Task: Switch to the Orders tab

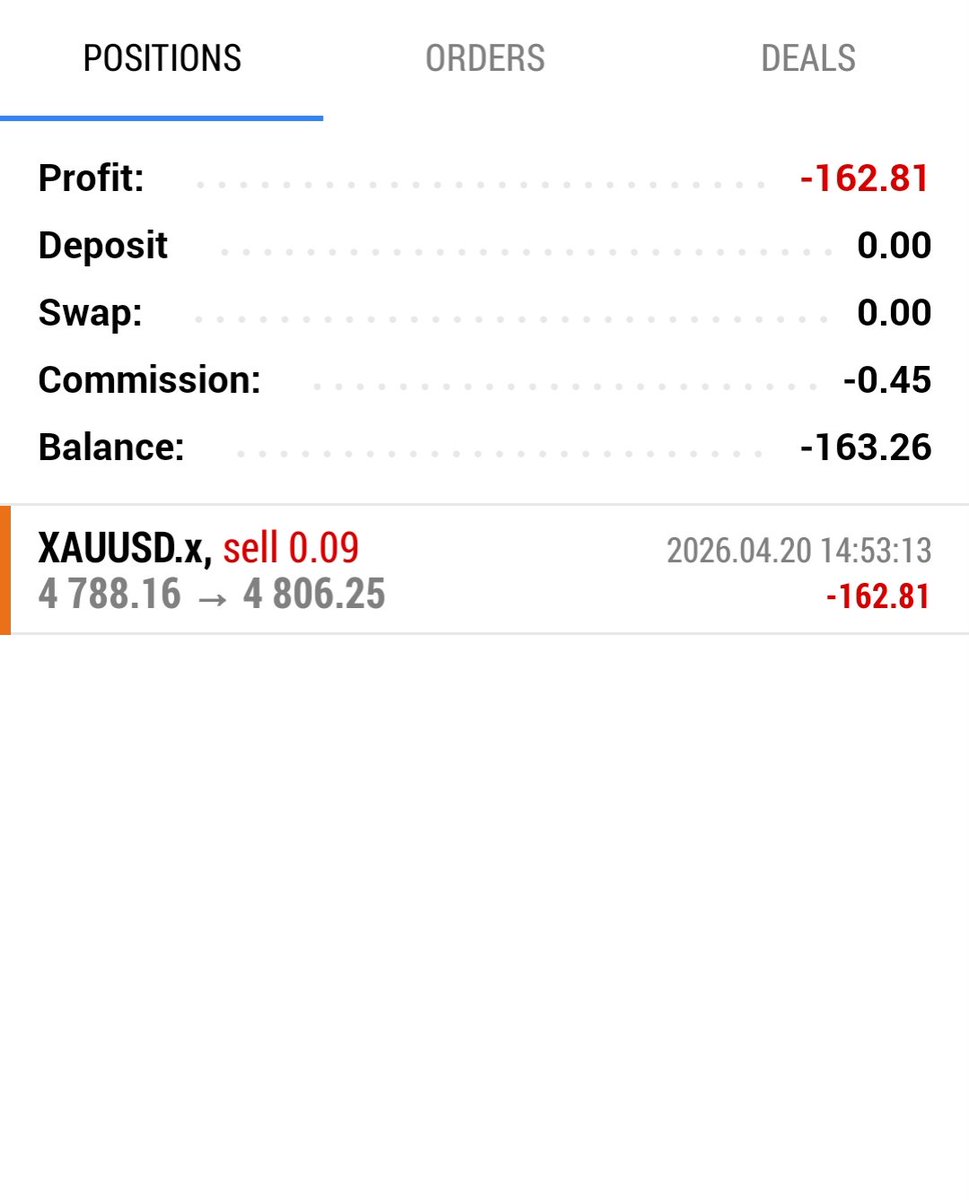Action: [485, 59]
